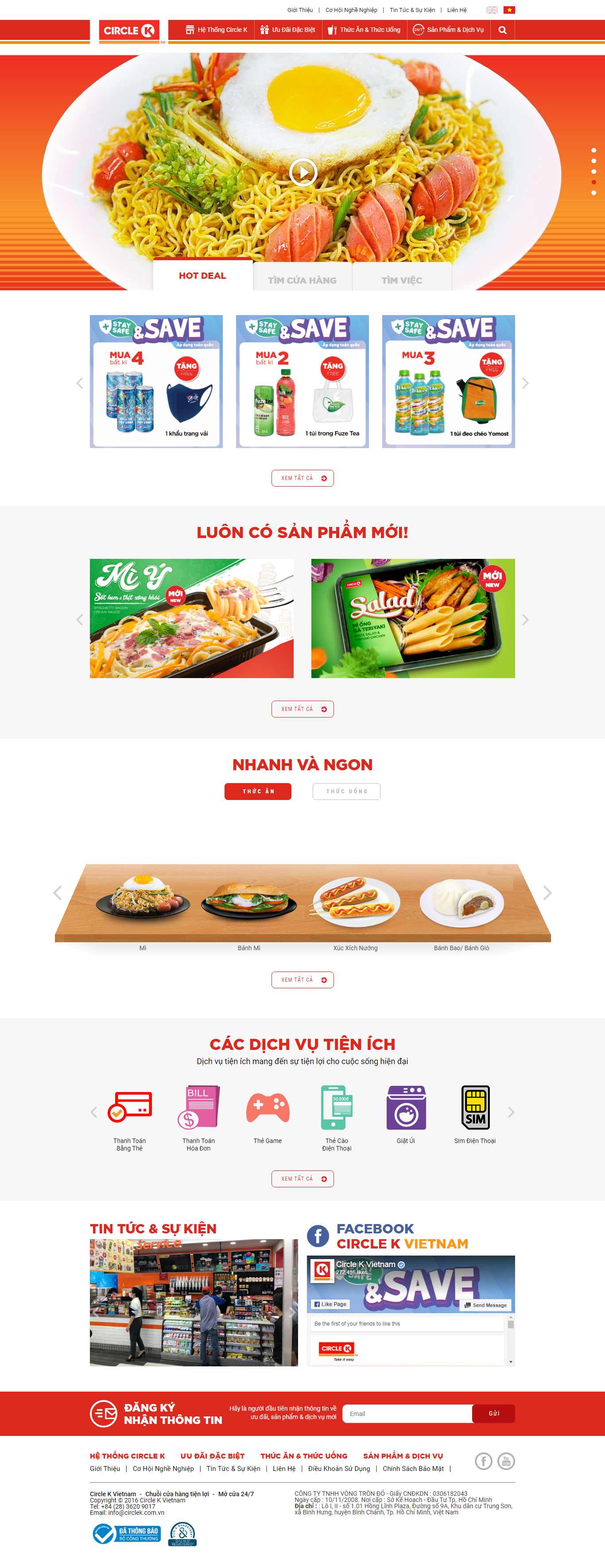Open the Fuze Tea bag deal card

point(302,382)
